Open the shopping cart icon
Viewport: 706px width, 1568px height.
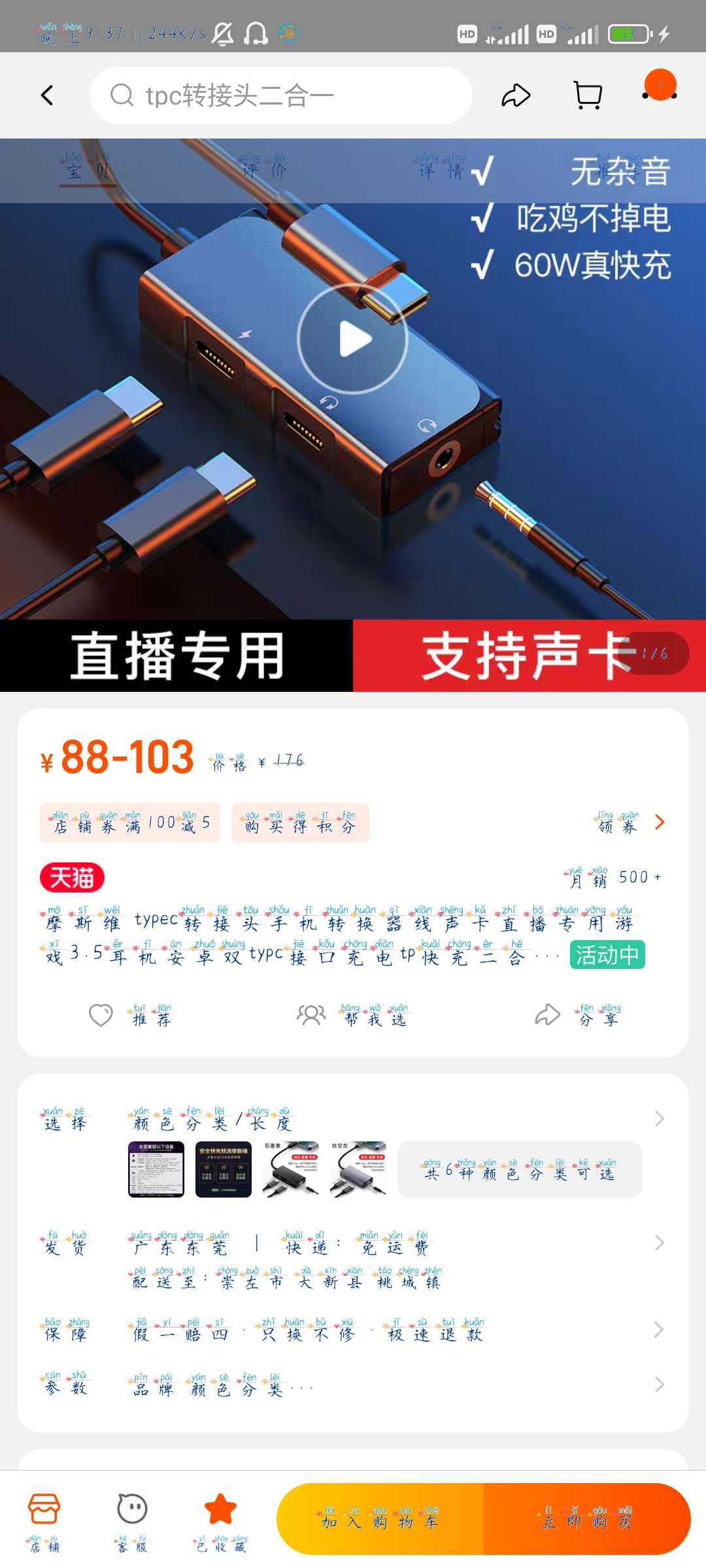click(587, 95)
